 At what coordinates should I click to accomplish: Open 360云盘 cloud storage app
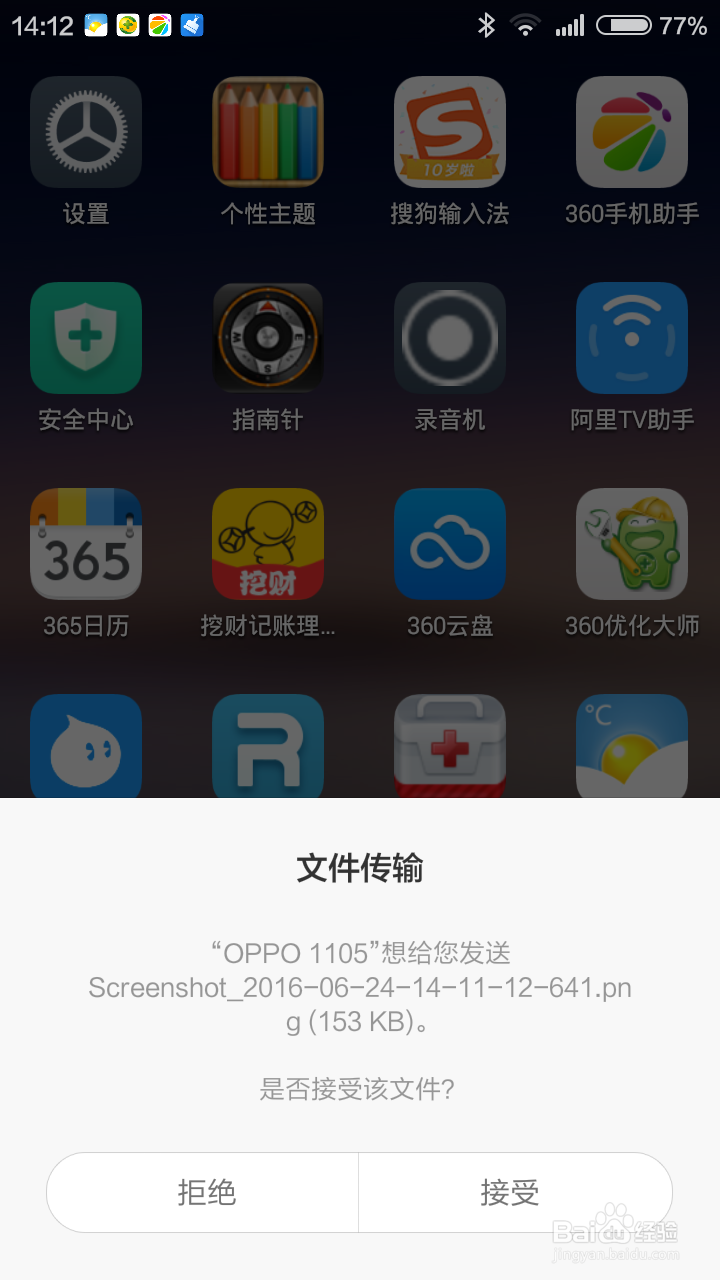tap(450, 544)
